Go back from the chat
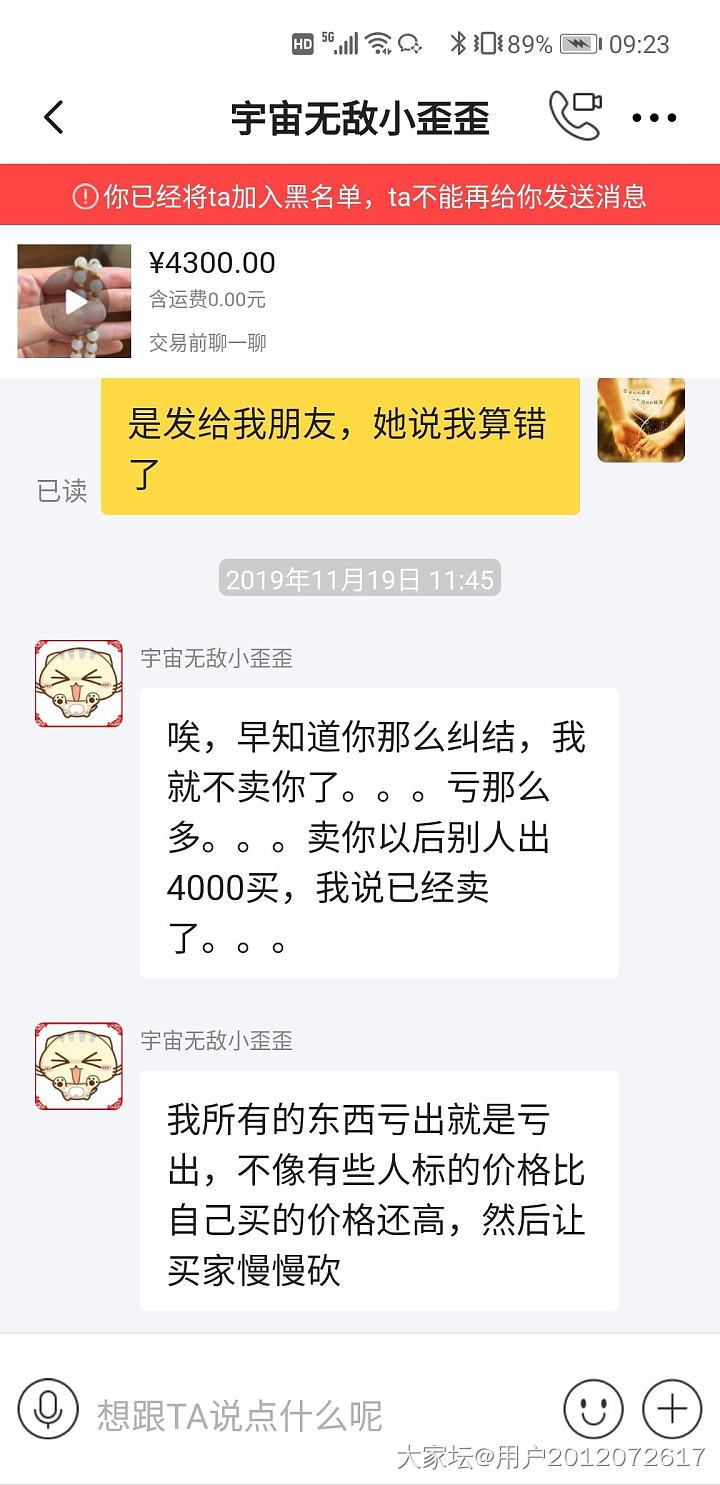The width and height of the screenshot is (720, 1485). (54, 118)
